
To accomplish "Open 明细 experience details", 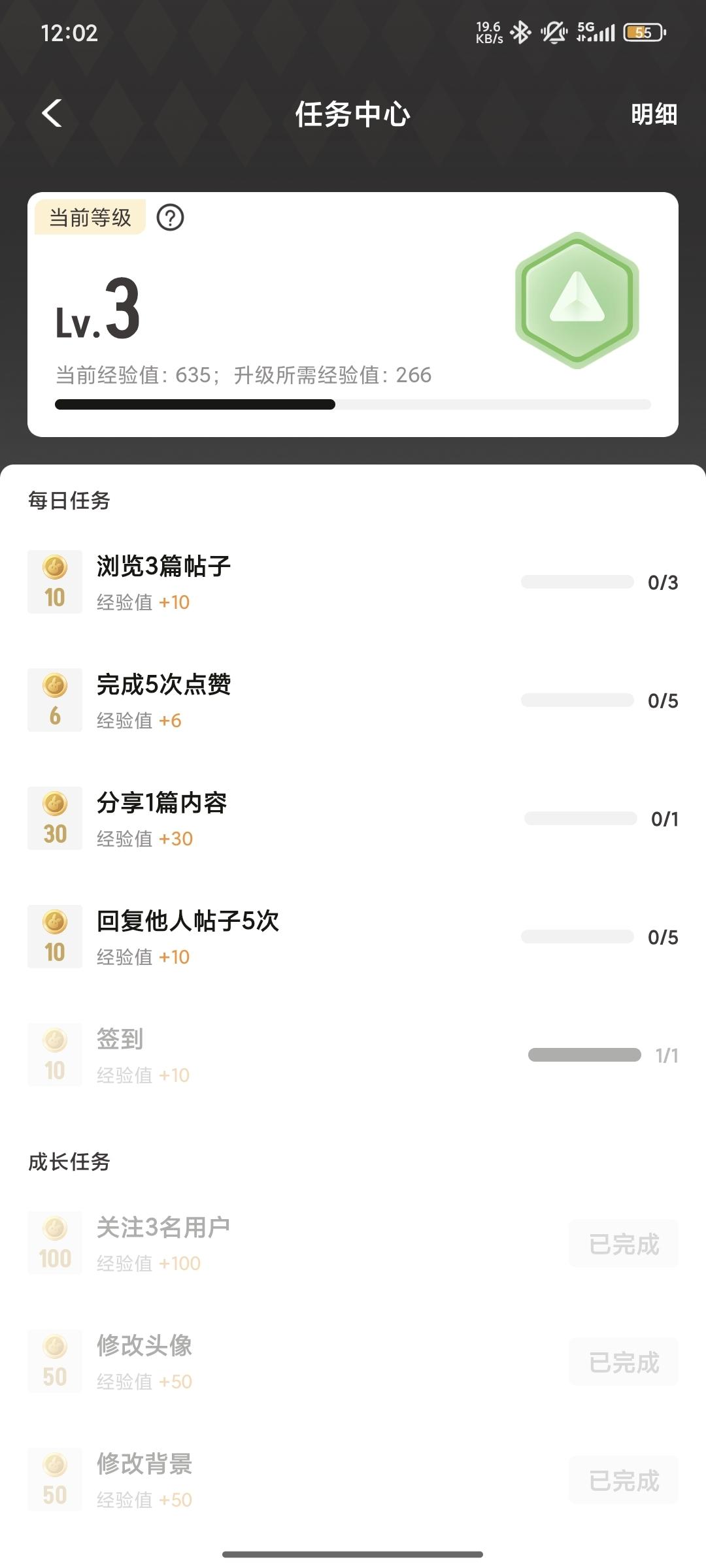I will pyautogui.click(x=653, y=114).
